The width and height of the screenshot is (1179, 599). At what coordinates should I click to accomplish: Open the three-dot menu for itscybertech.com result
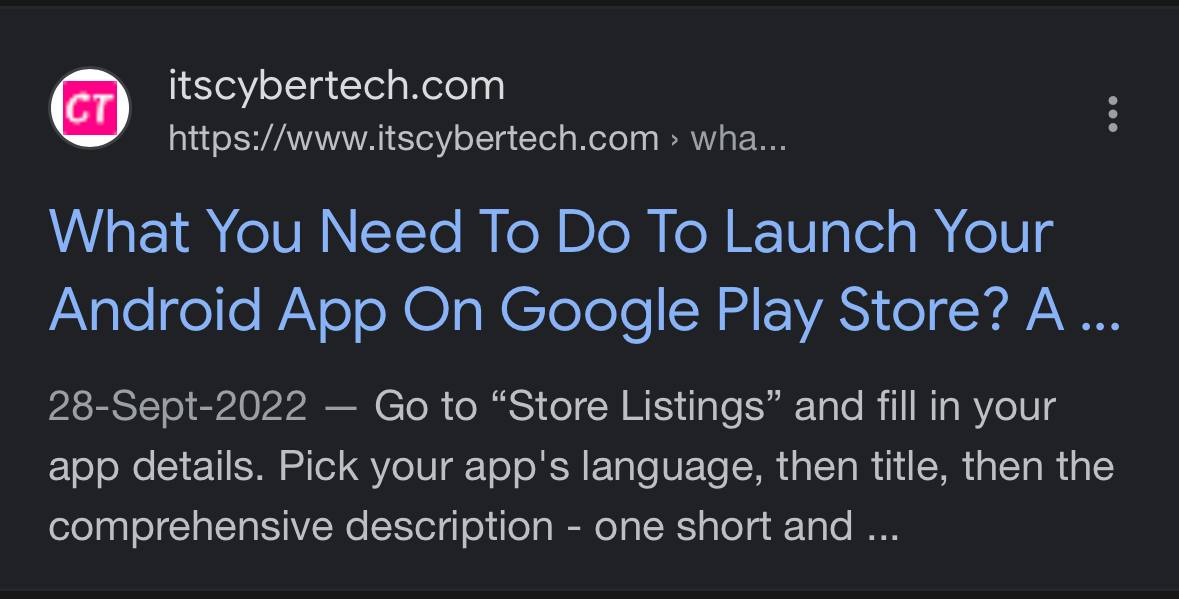point(1112,114)
